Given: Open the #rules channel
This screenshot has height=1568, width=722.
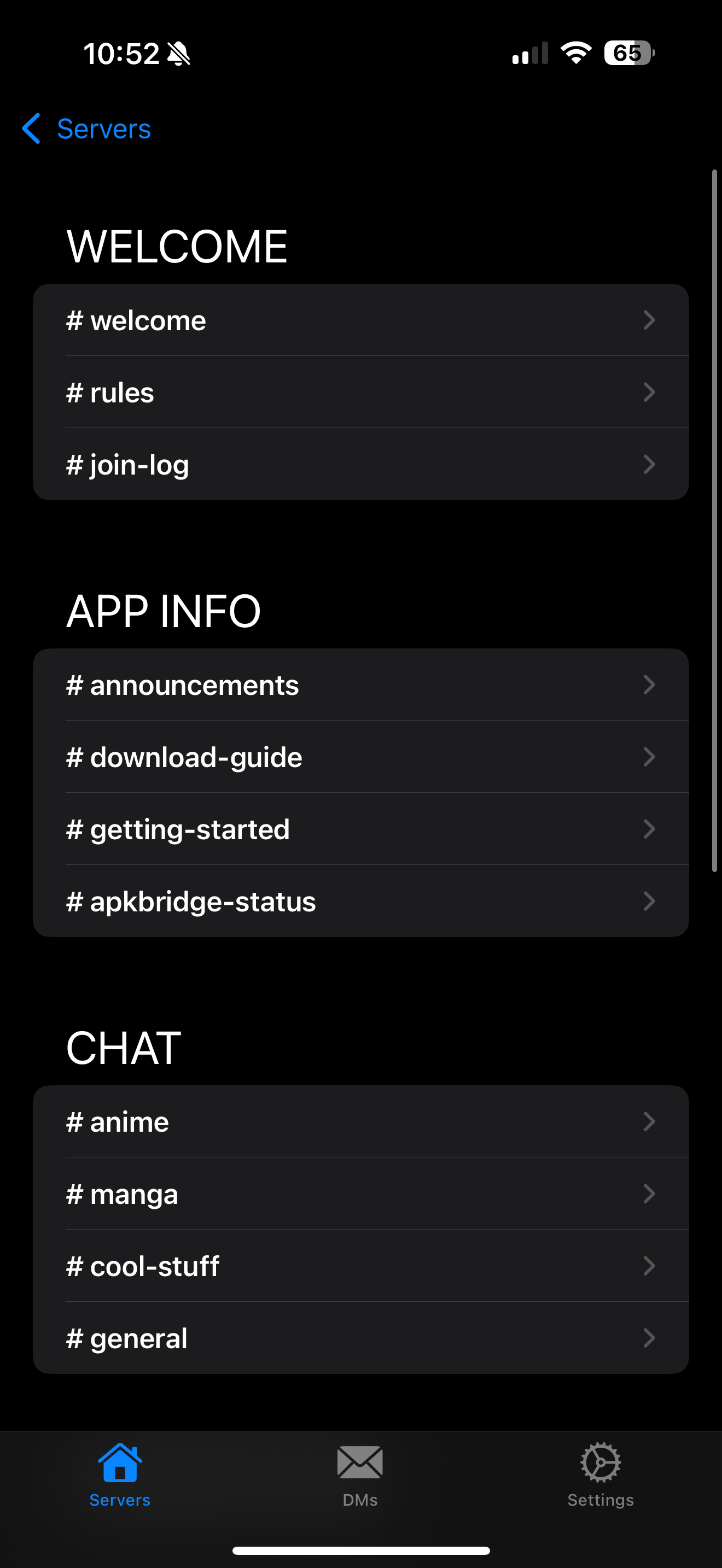Looking at the screenshot, I should [x=360, y=393].
